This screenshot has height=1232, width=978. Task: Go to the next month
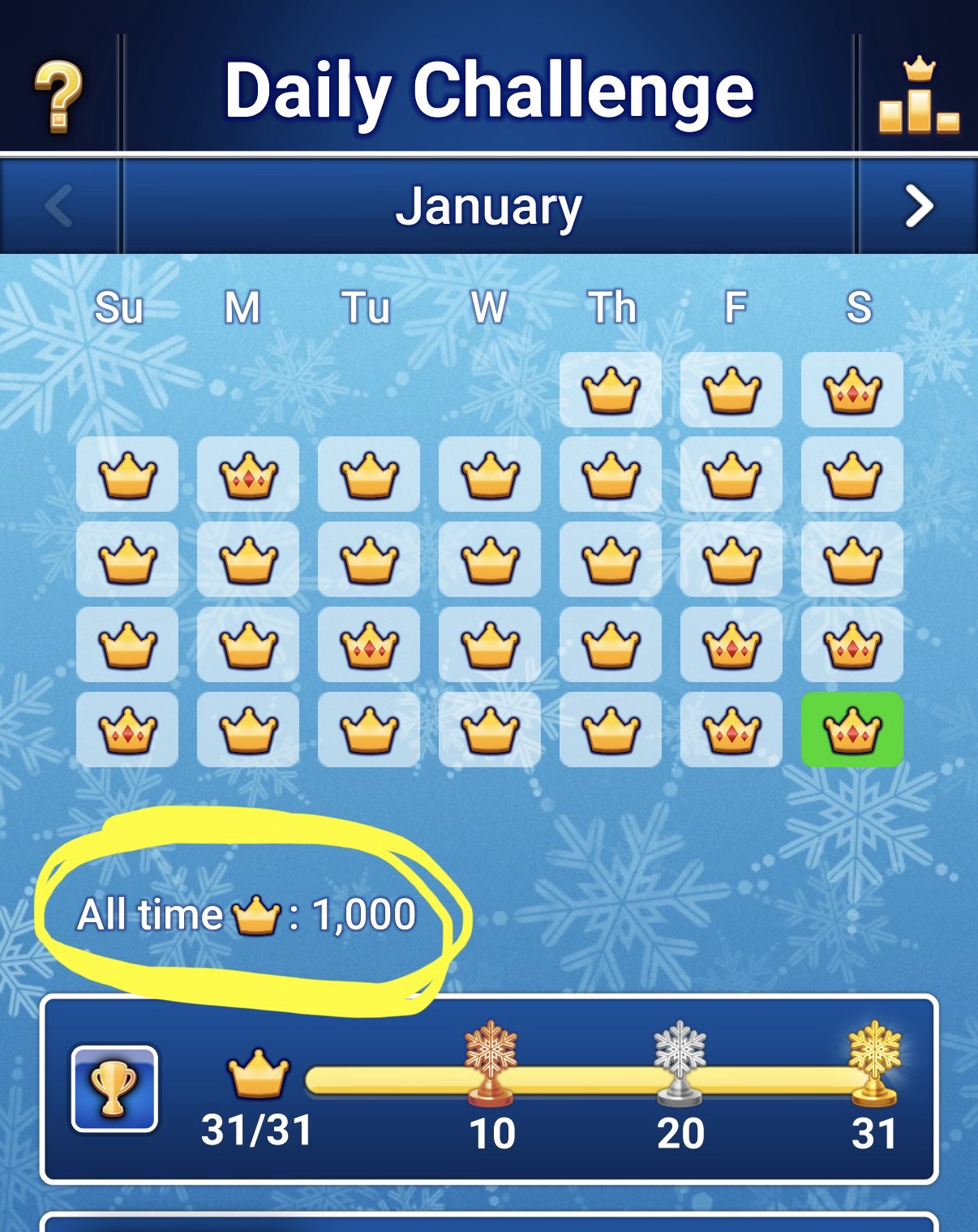tap(919, 206)
